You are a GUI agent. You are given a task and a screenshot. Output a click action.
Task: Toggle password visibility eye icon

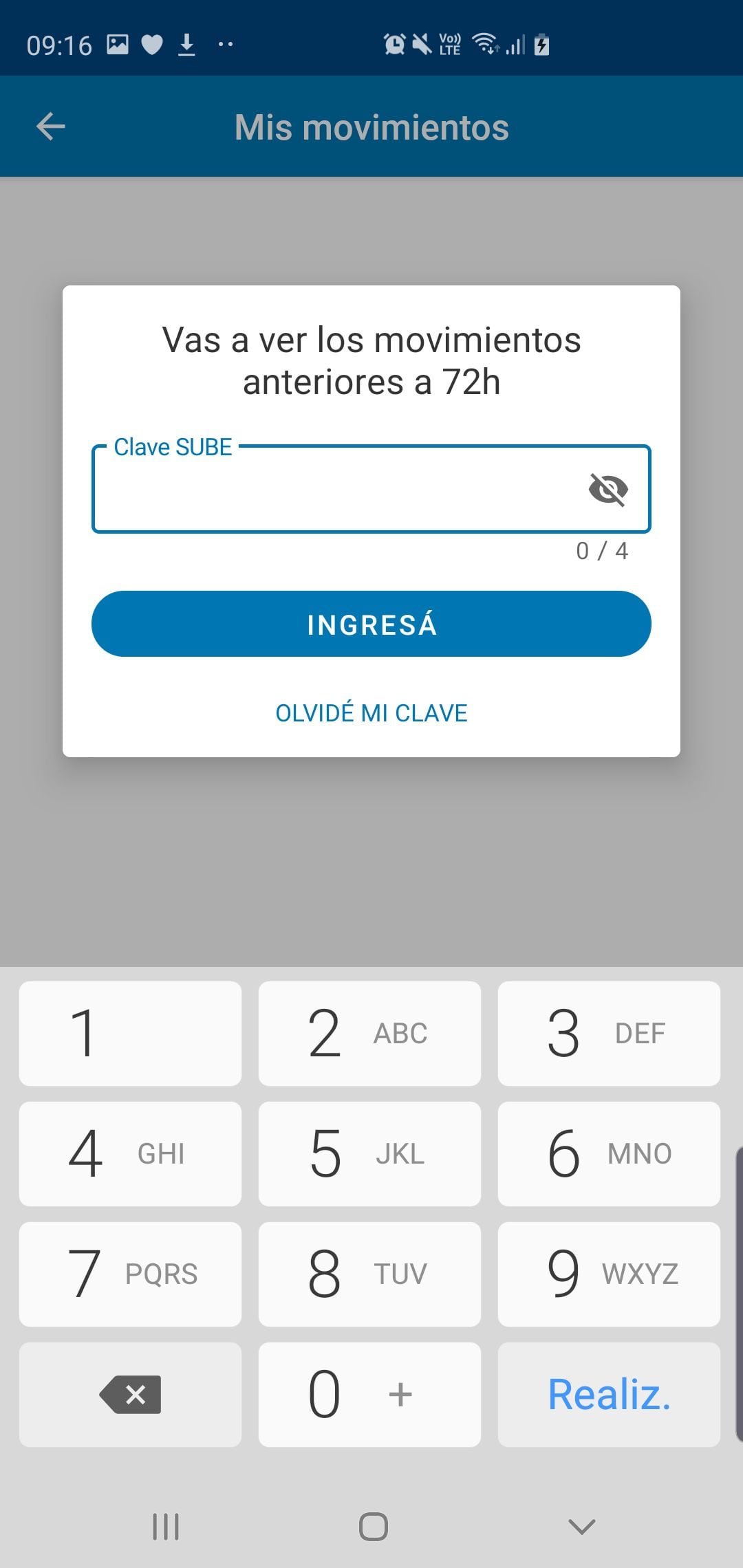(608, 490)
